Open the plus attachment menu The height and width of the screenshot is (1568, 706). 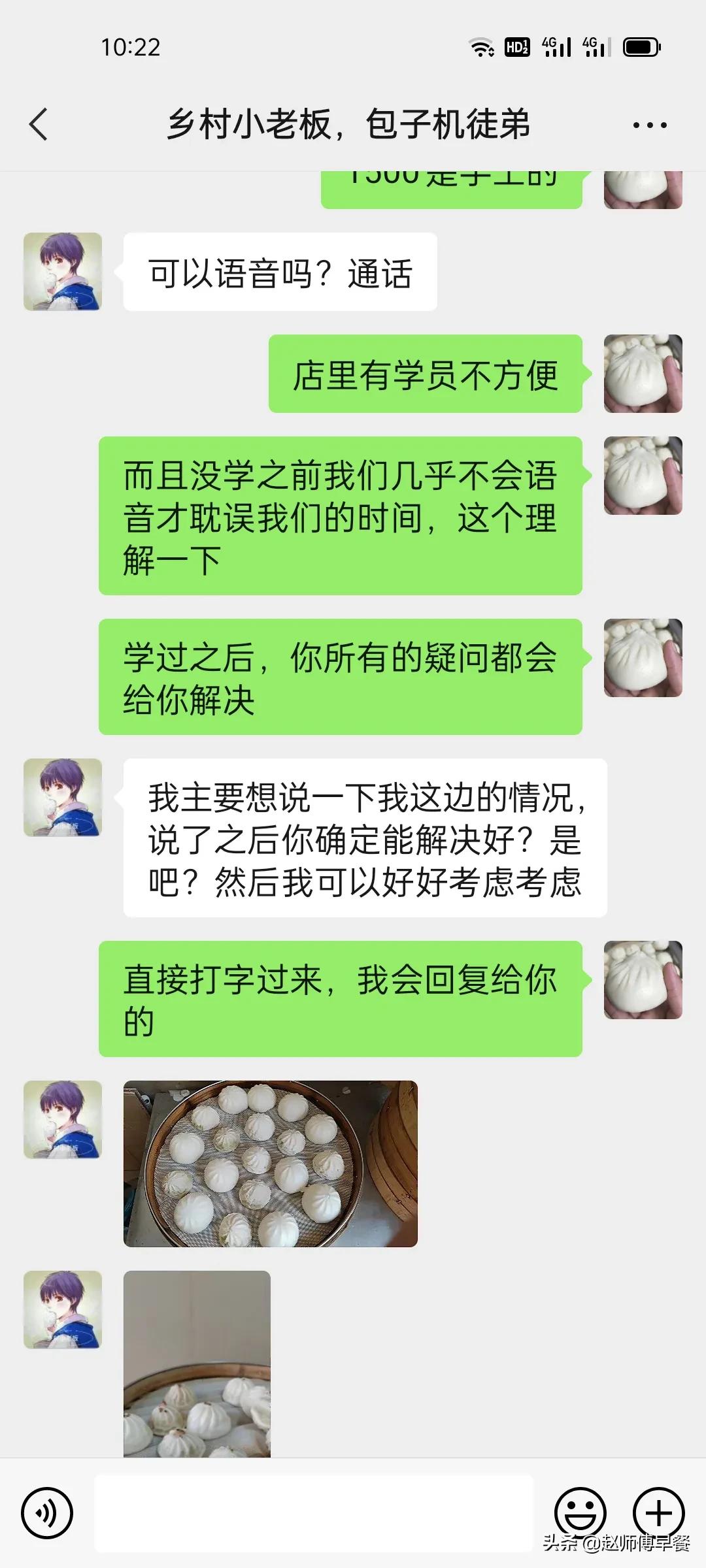659,1512
